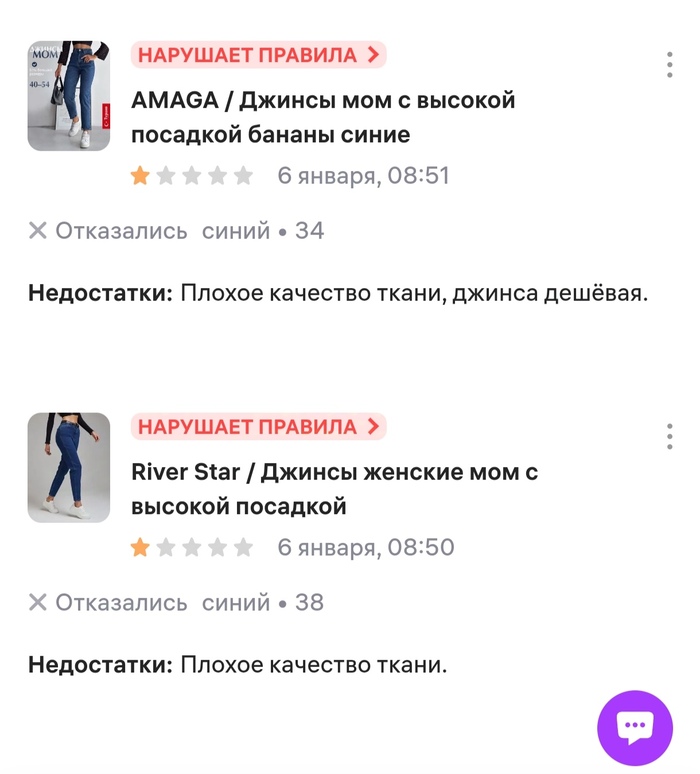Image resolution: width=700 pixels, height=774 pixels.
Task: Open River Star "Джинсы женские" product title
Action: coord(334,489)
